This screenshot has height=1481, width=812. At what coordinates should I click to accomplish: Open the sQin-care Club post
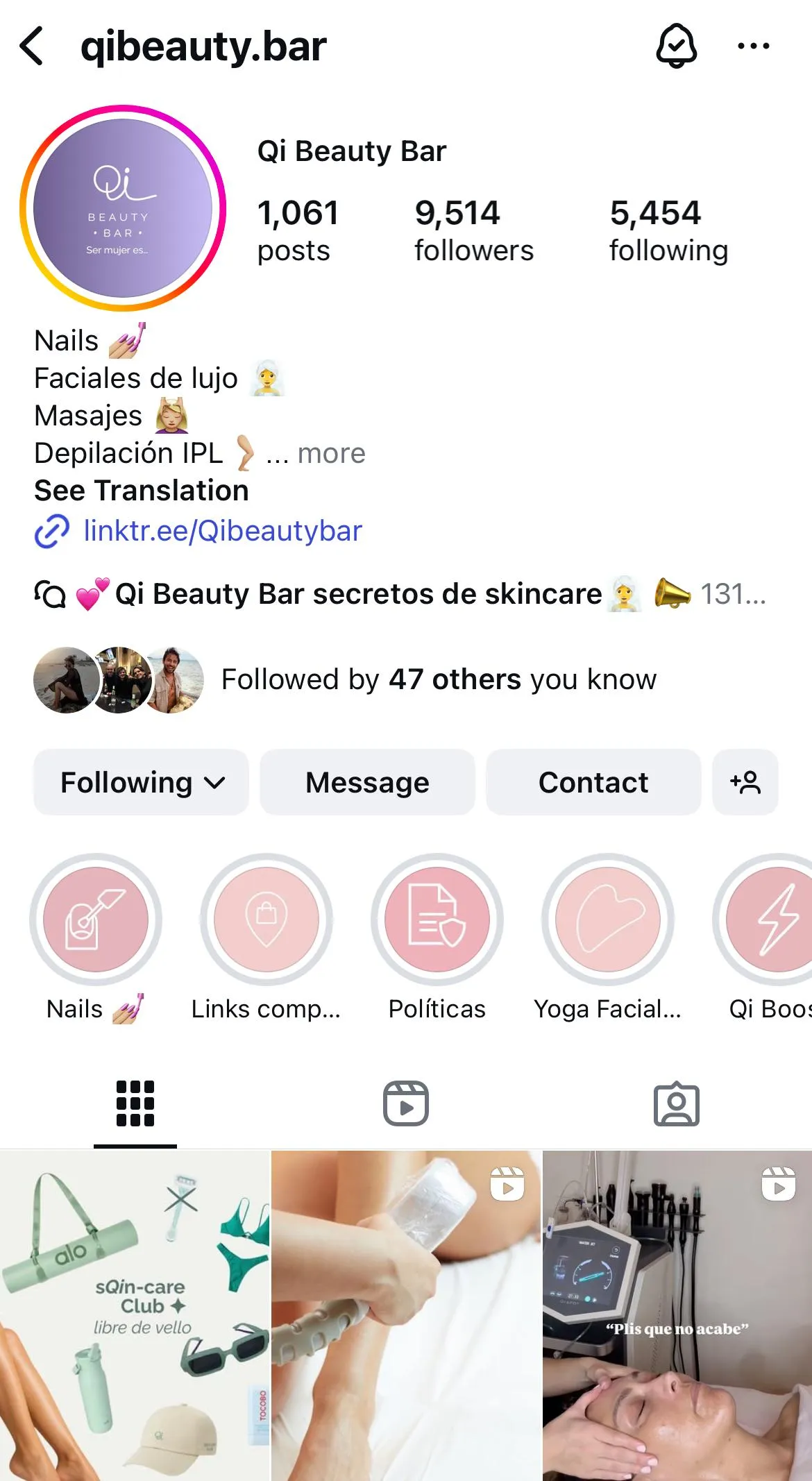(135, 1315)
